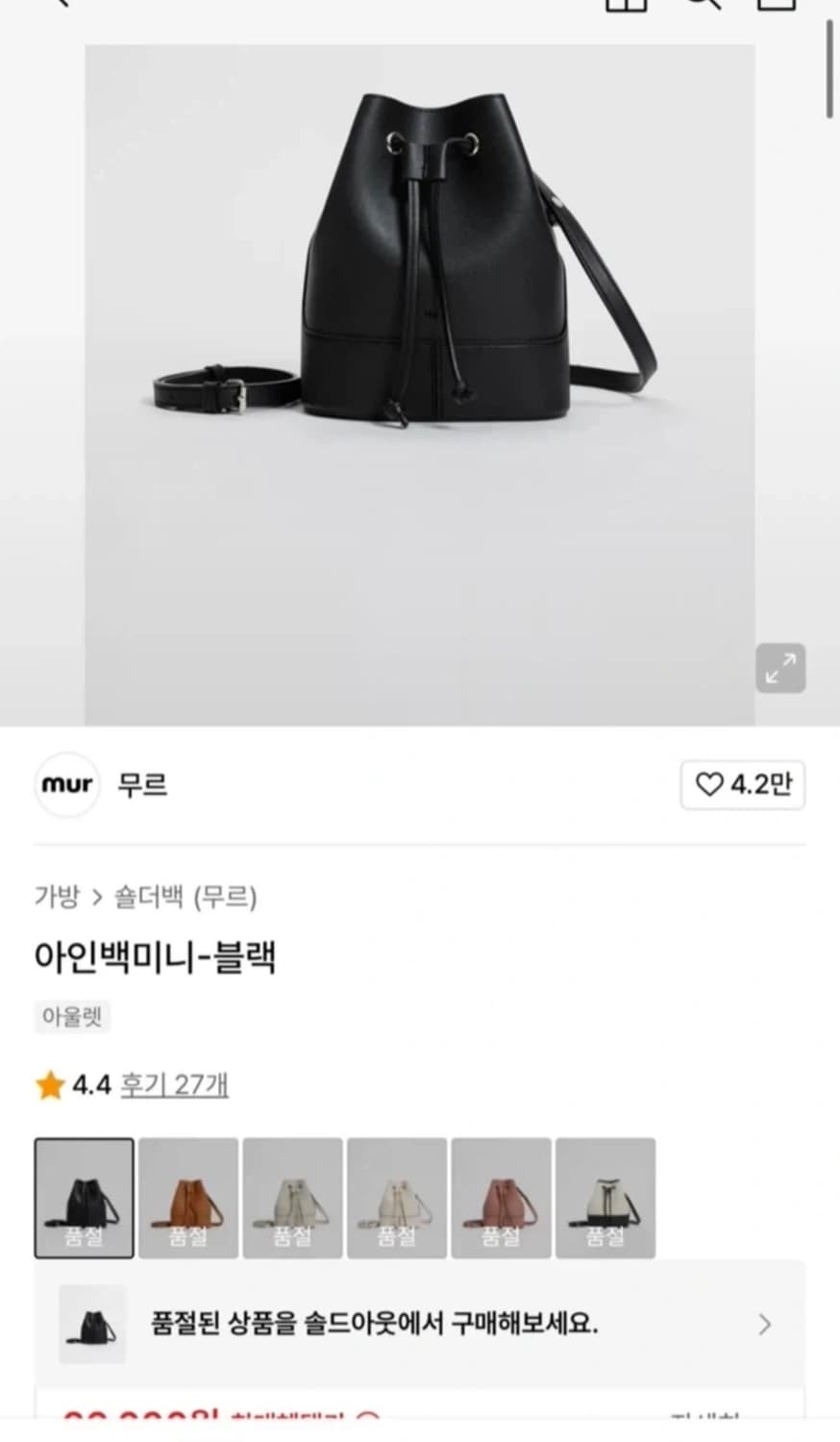This screenshot has width=840, height=1442.
Task: Open the mur brand logo
Action: tap(66, 785)
